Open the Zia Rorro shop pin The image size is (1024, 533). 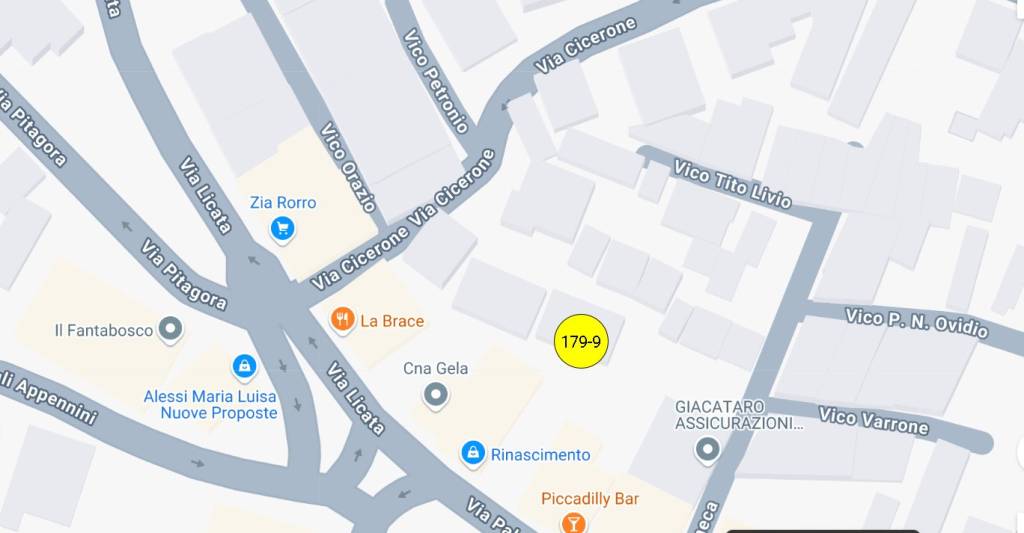tap(283, 230)
